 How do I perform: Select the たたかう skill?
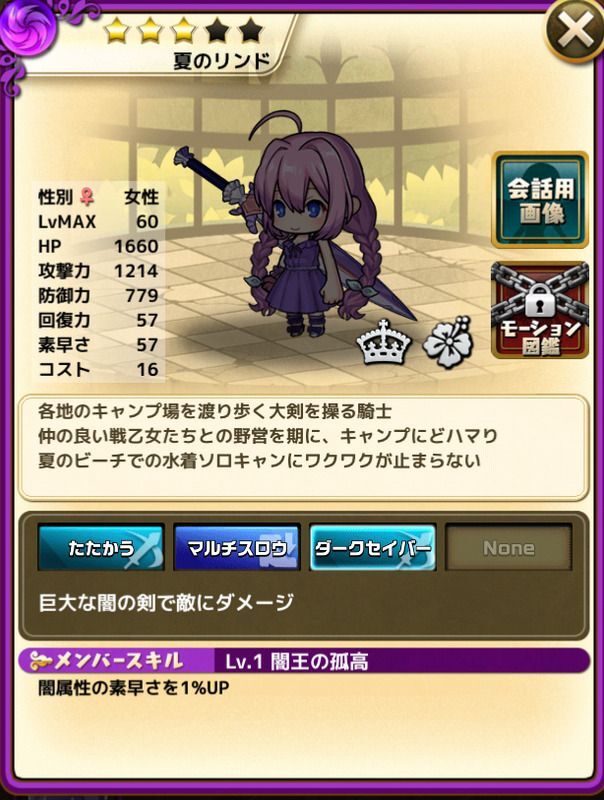(x=100, y=548)
